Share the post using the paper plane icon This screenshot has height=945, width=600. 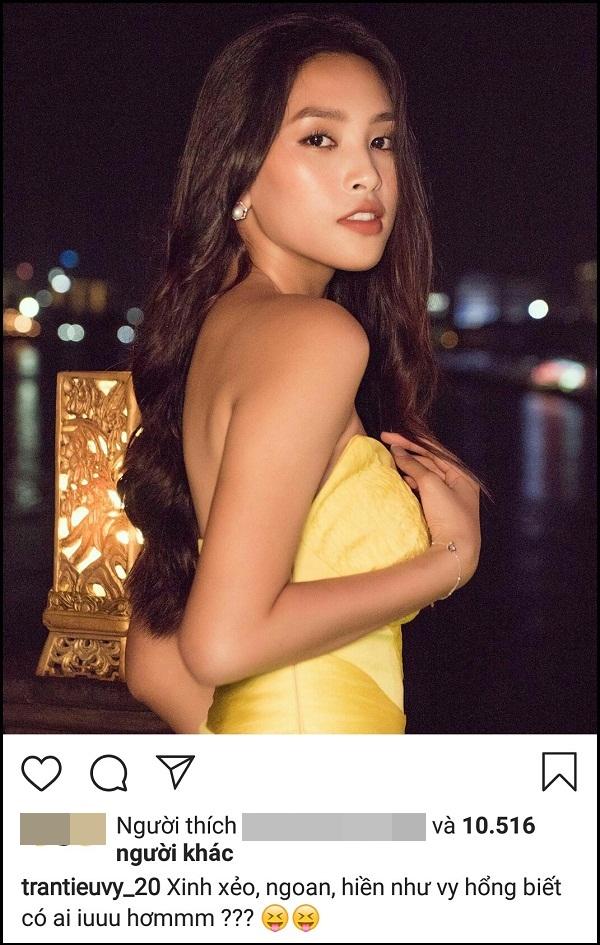coord(175,771)
